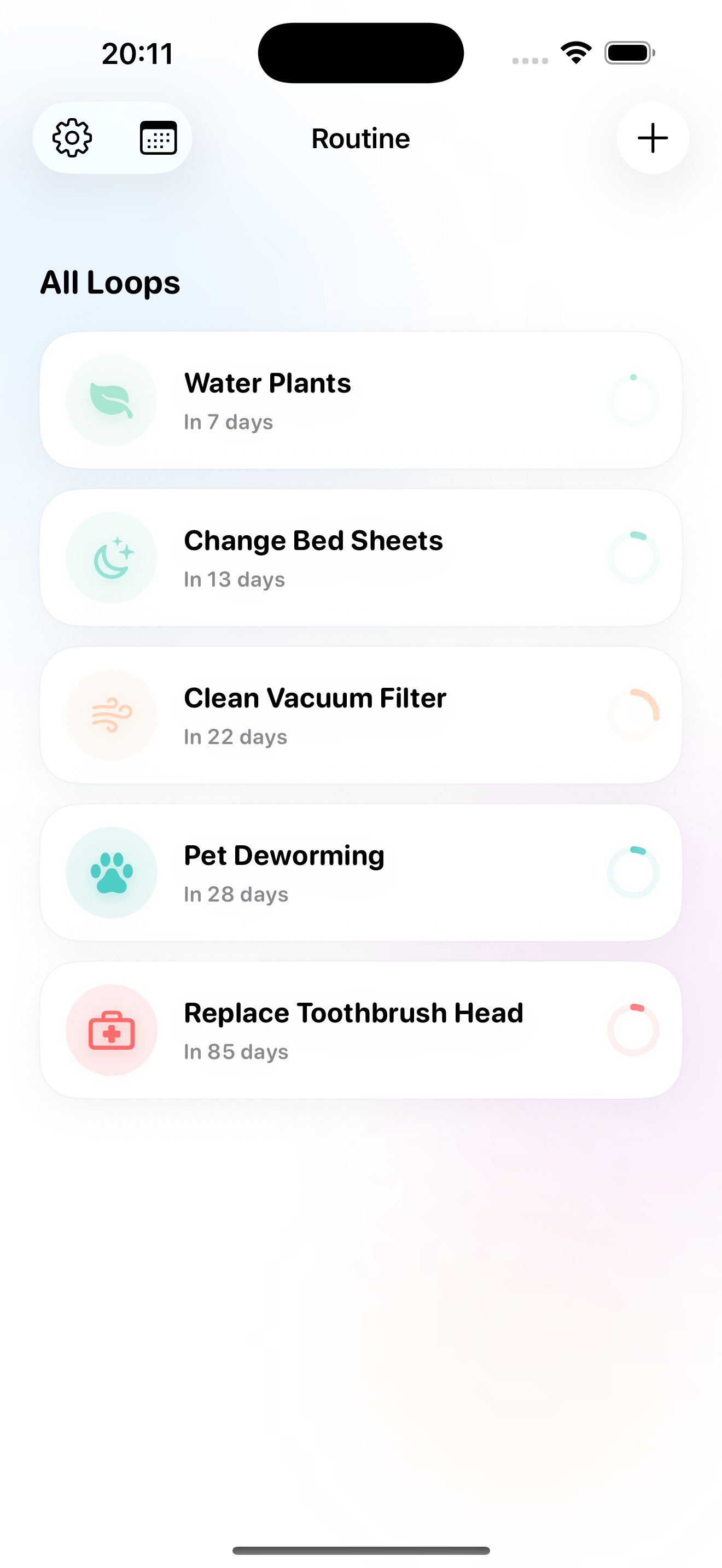Click the Wi-Fi indicator in the status bar
The height and width of the screenshot is (1568, 722).
point(575,52)
